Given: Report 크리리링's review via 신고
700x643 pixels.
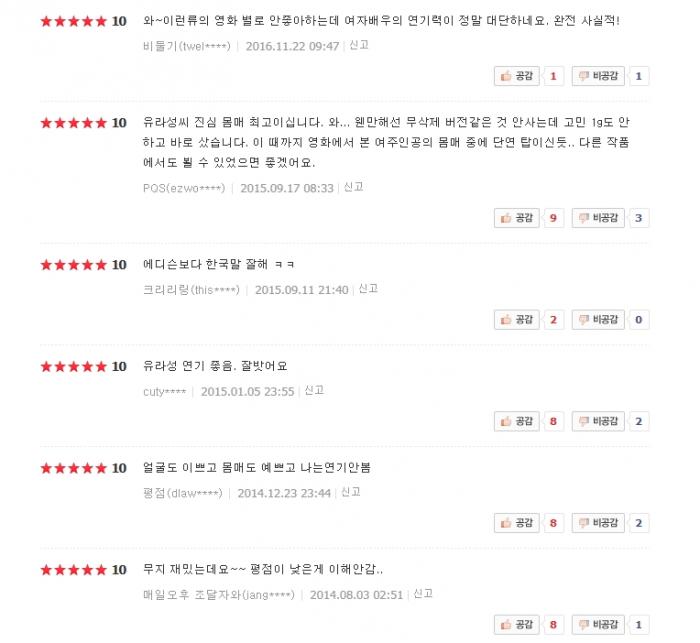Looking at the screenshot, I should click(x=368, y=289).
